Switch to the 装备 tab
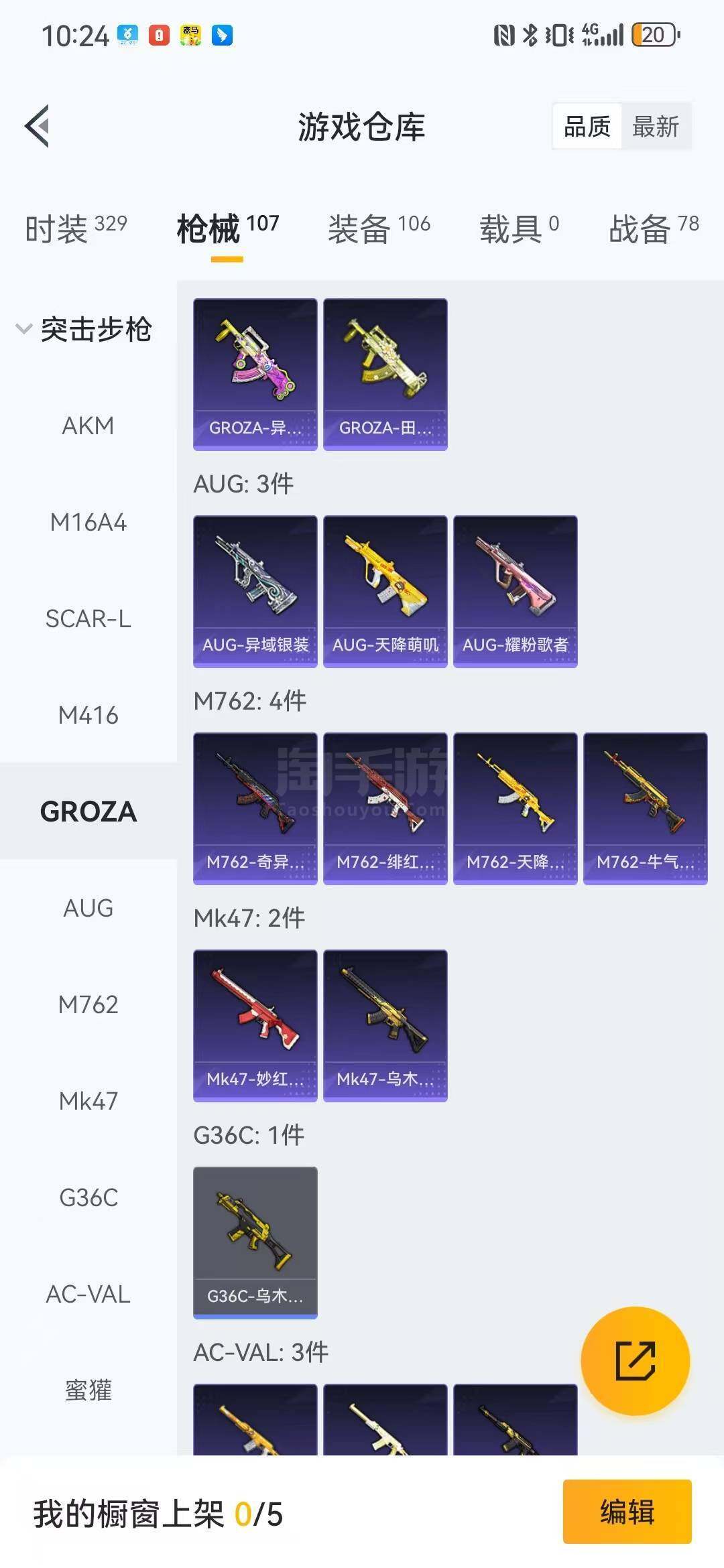The width and height of the screenshot is (724, 1568). [379, 229]
